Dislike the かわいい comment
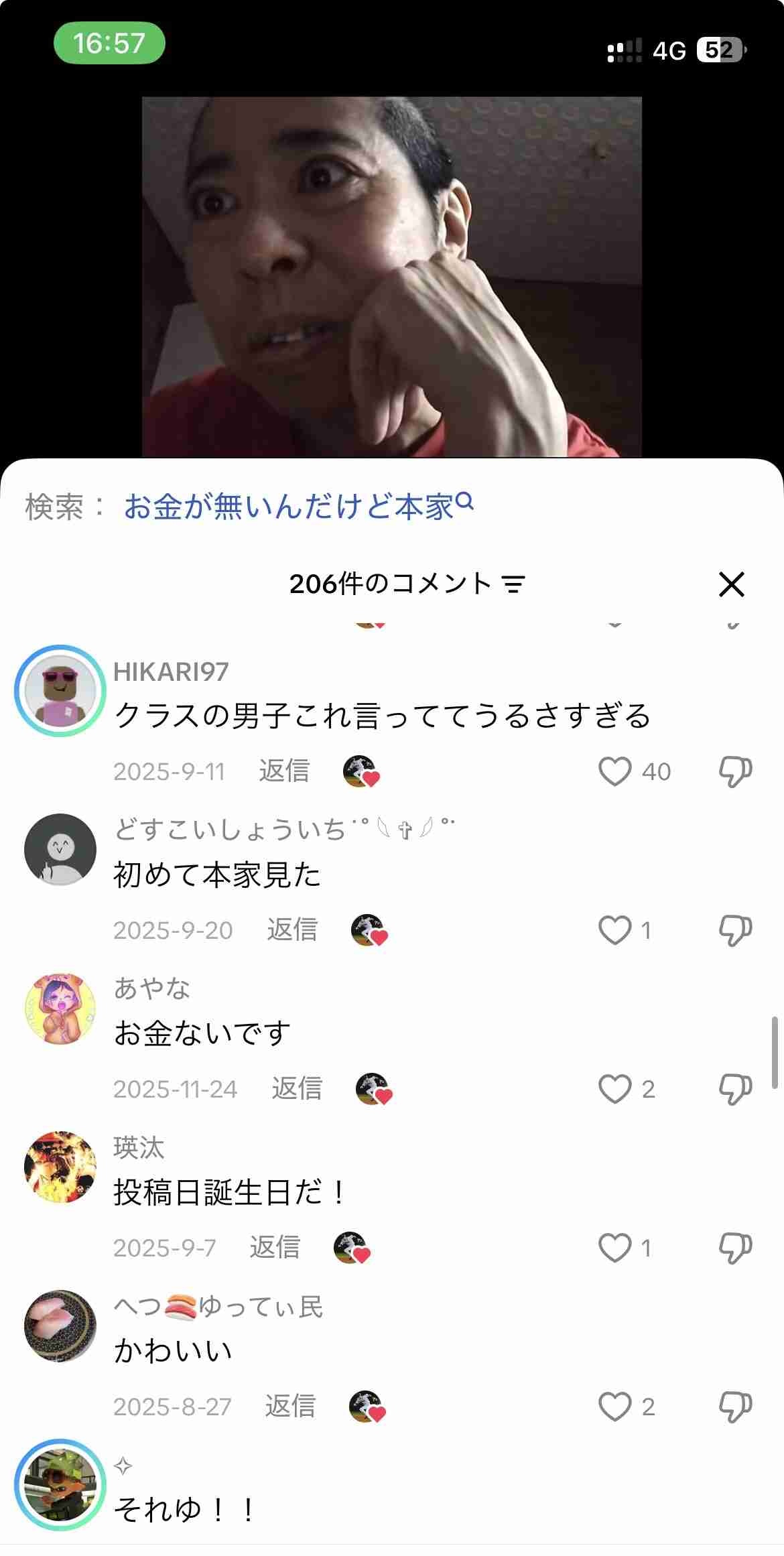Image resolution: width=784 pixels, height=1556 pixels. pos(735,1407)
